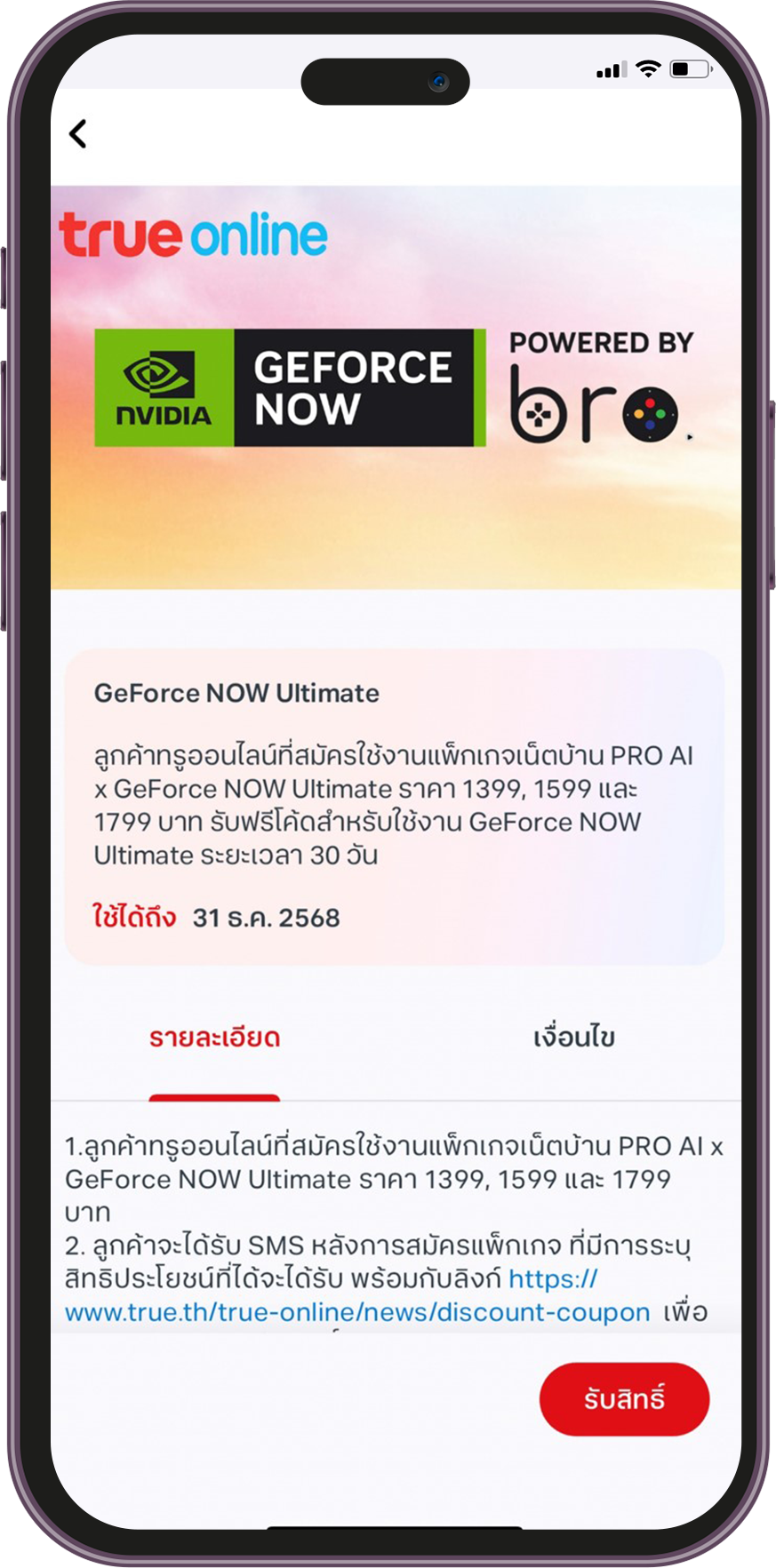Go back using the back arrow
776x1568 pixels.
click(x=78, y=134)
